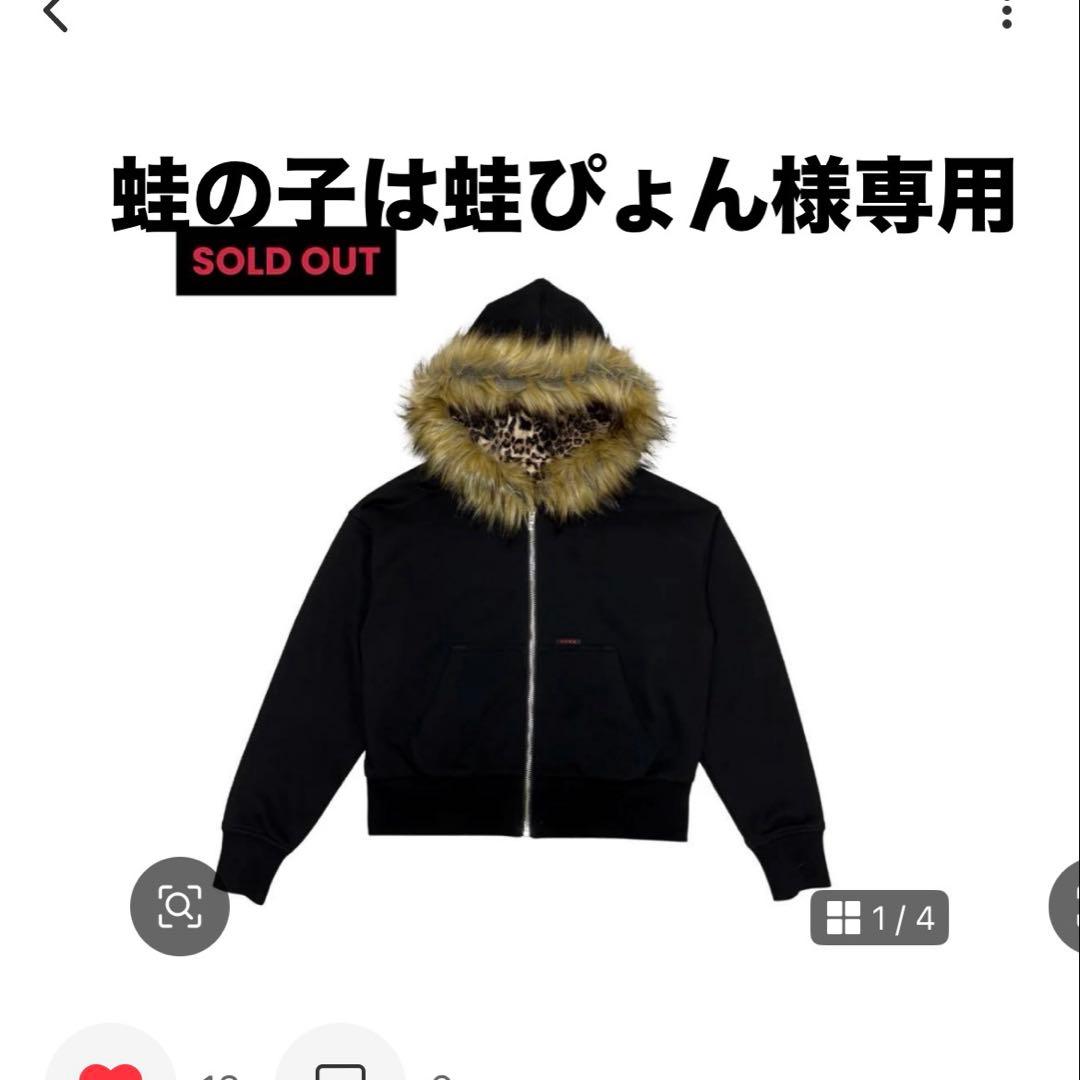The height and width of the screenshot is (1080, 1080).
Task: Go back using the top-left arrow
Action: click(x=55, y=15)
